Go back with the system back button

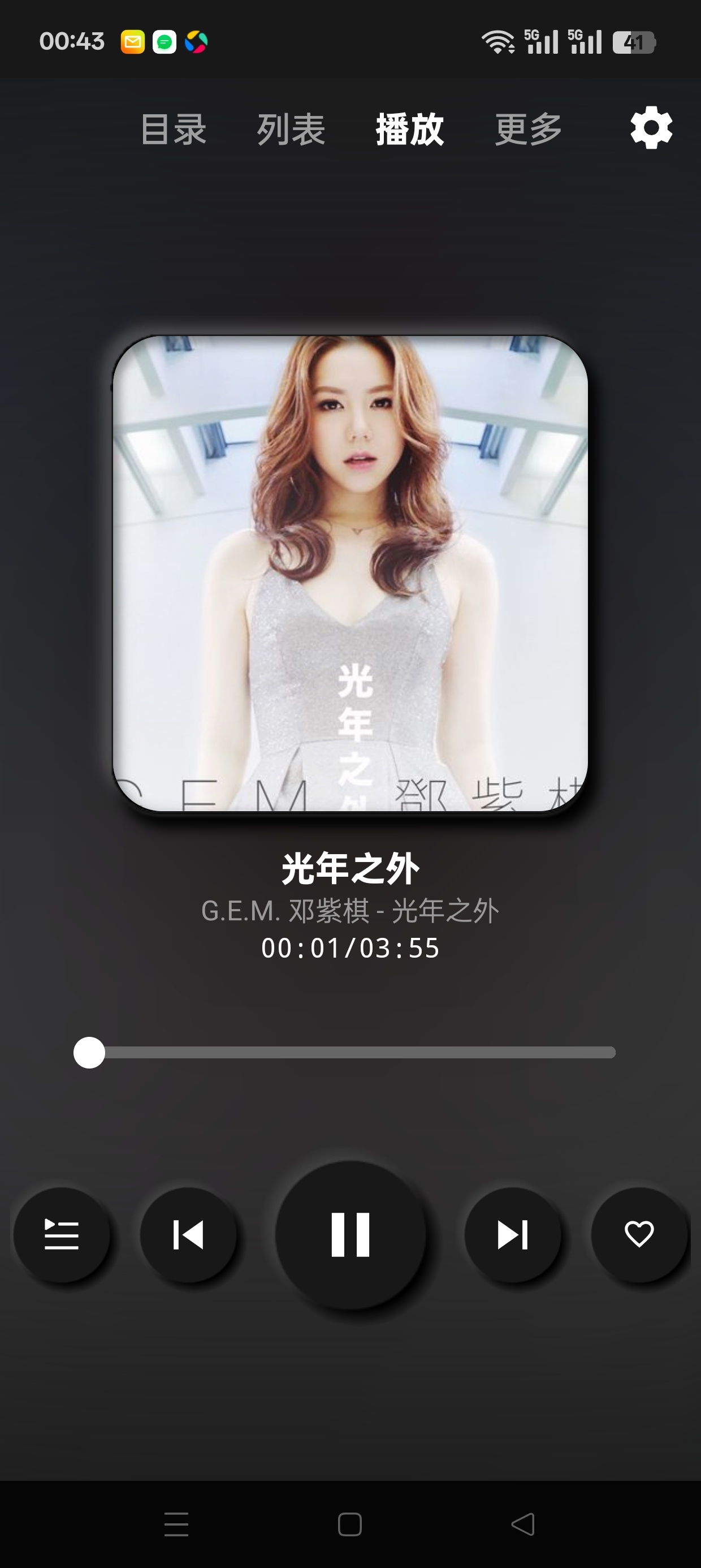(523, 1524)
